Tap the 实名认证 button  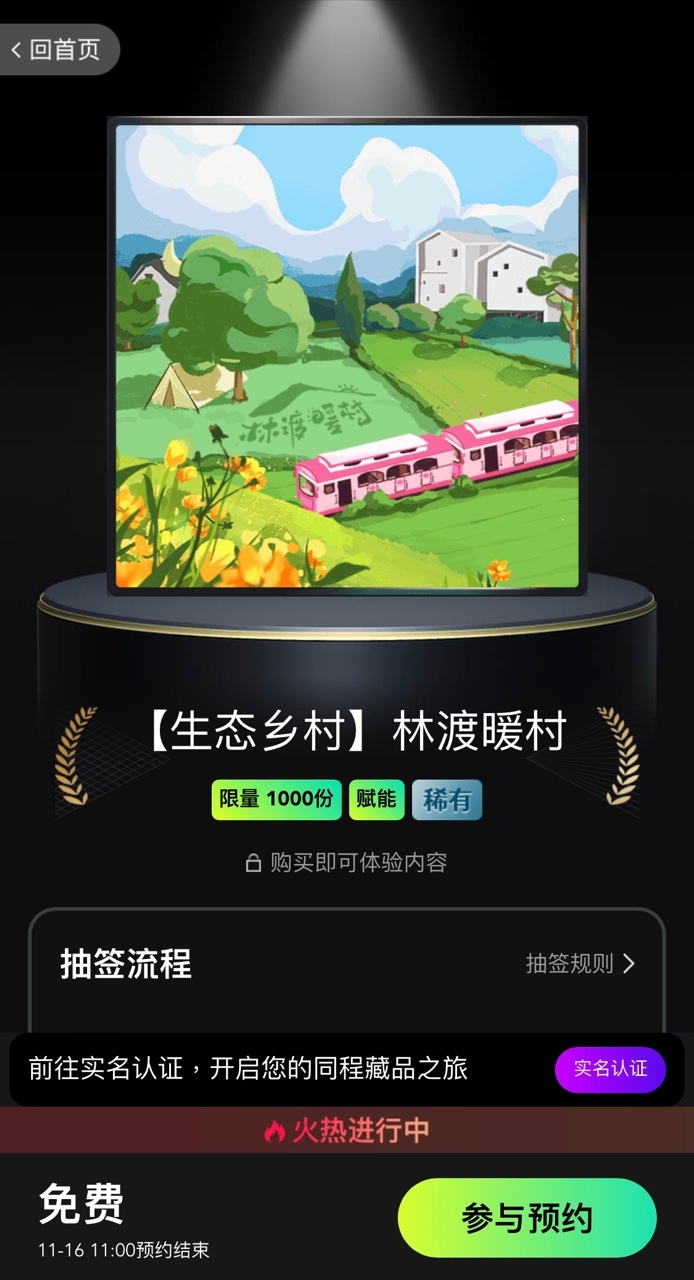(610, 1069)
